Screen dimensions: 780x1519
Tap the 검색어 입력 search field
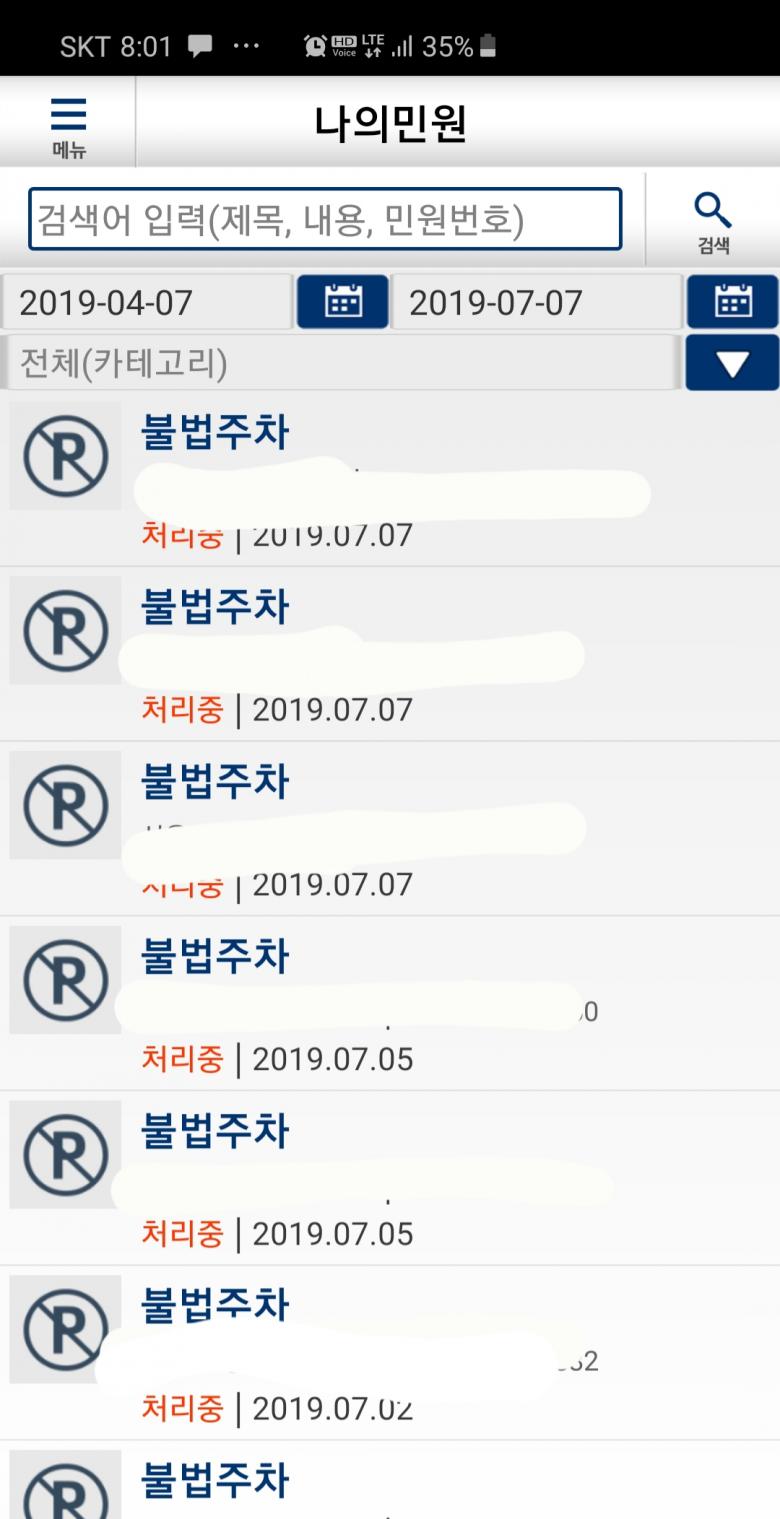[x=325, y=218]
